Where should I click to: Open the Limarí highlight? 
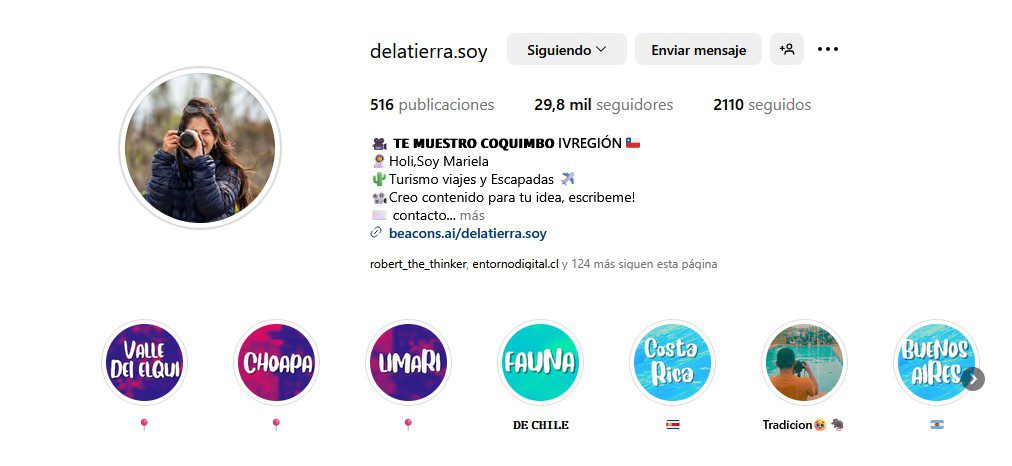[407, 362]
